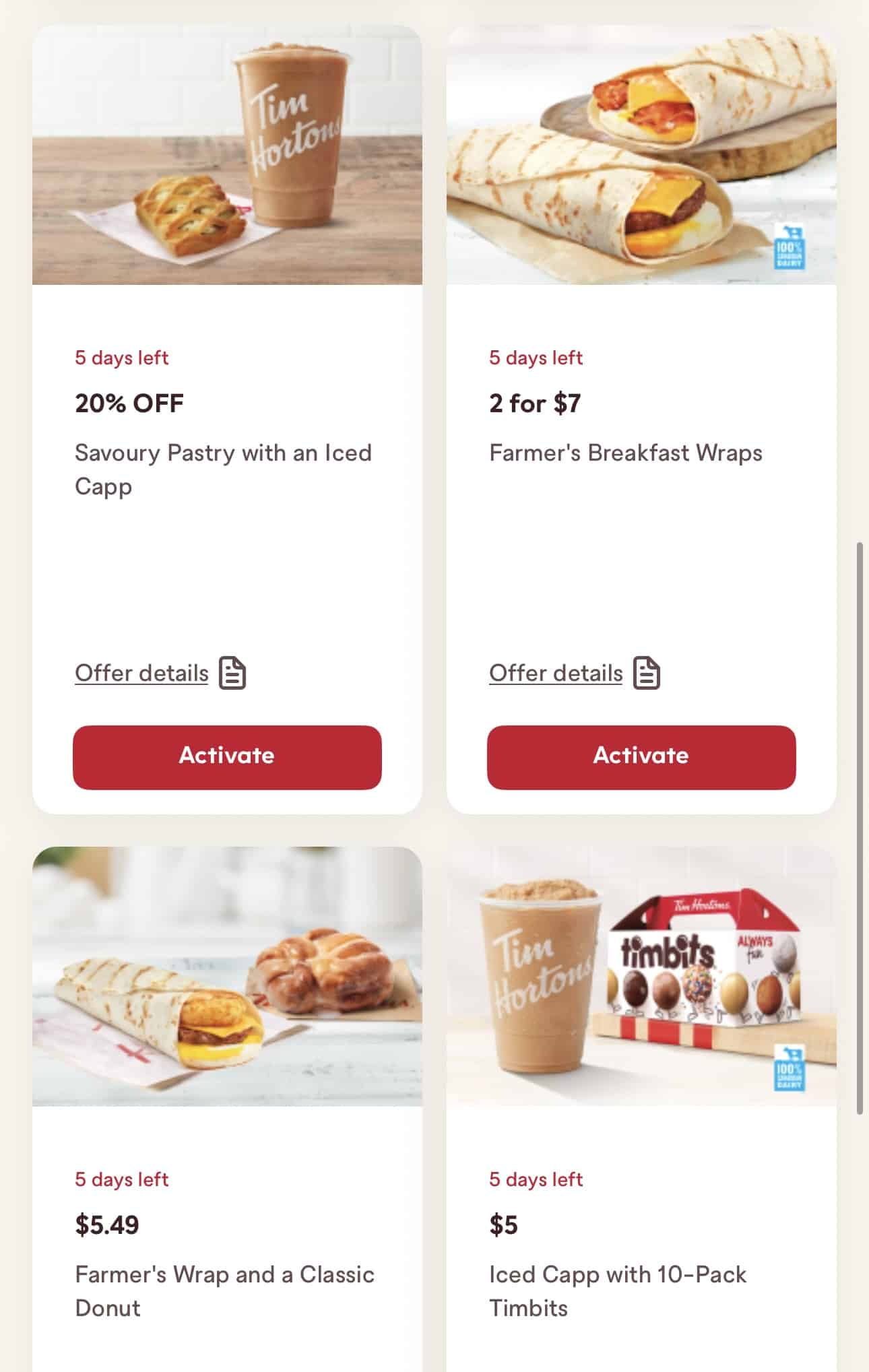
Task: View offer details for Farmer's Breakfast Wraps
Action: point(556,673)
